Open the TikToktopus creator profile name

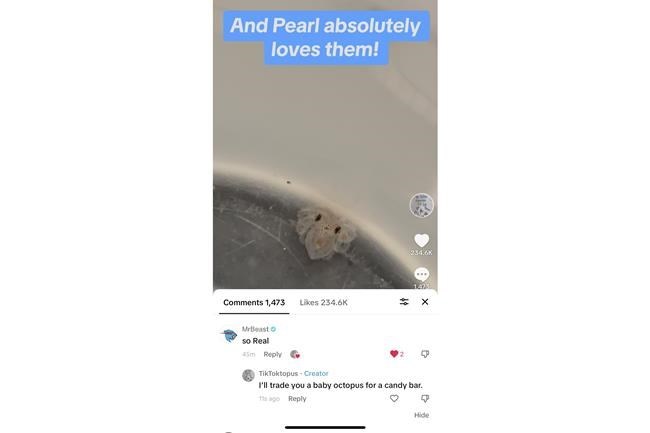(x=278, y=373)
